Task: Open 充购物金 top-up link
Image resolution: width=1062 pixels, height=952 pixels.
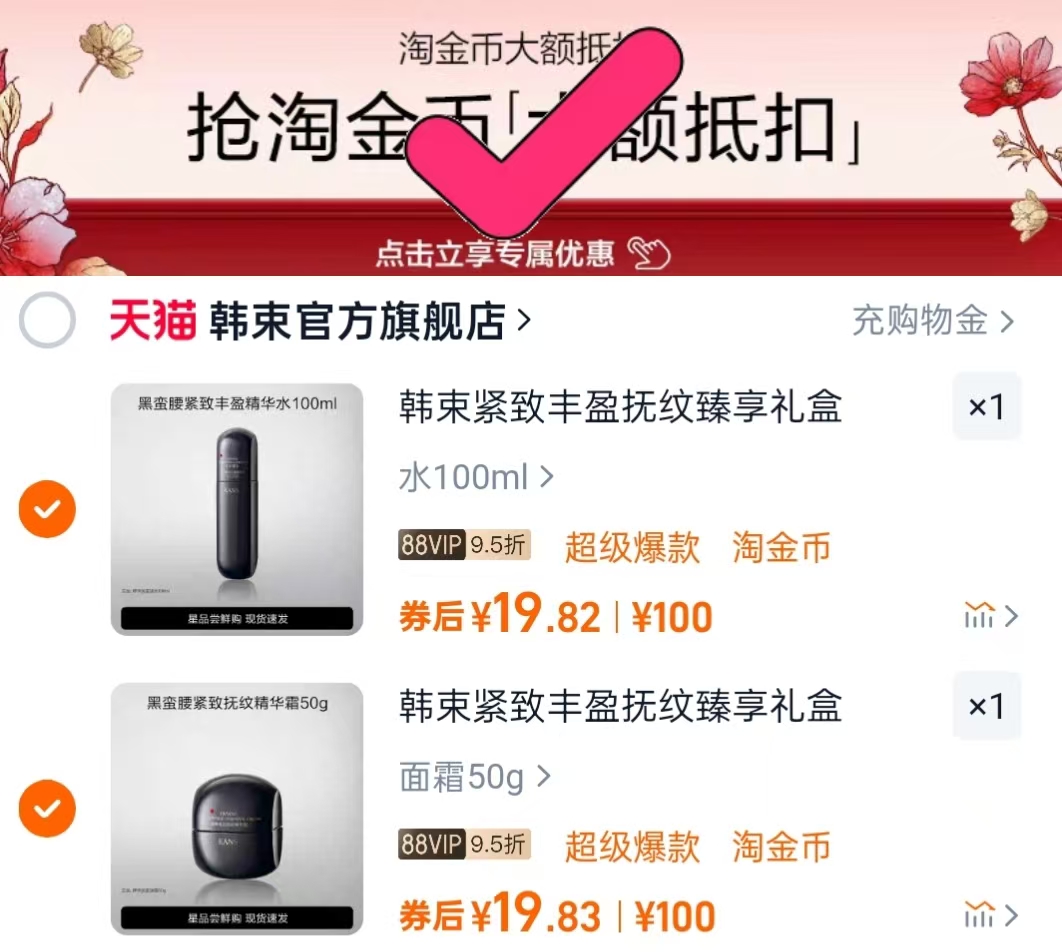Action: (932, 321)
